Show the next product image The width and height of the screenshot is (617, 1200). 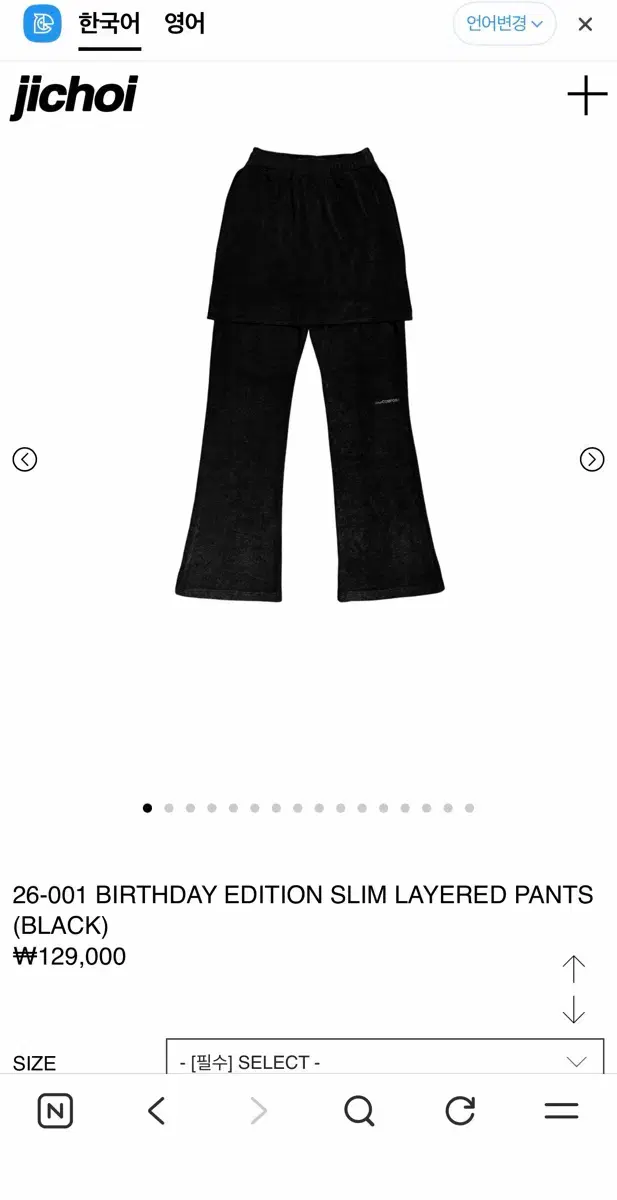[592, 459]
